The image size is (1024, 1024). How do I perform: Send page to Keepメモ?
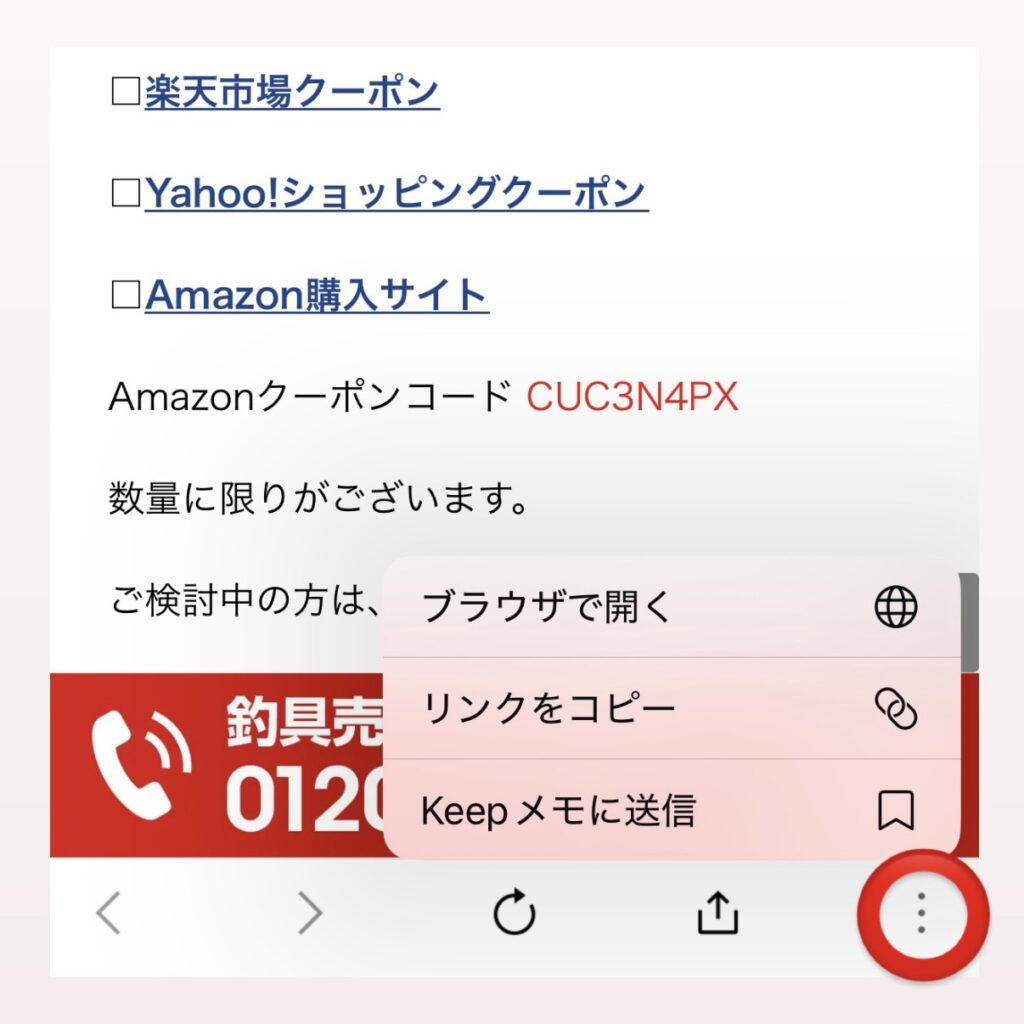670,811
